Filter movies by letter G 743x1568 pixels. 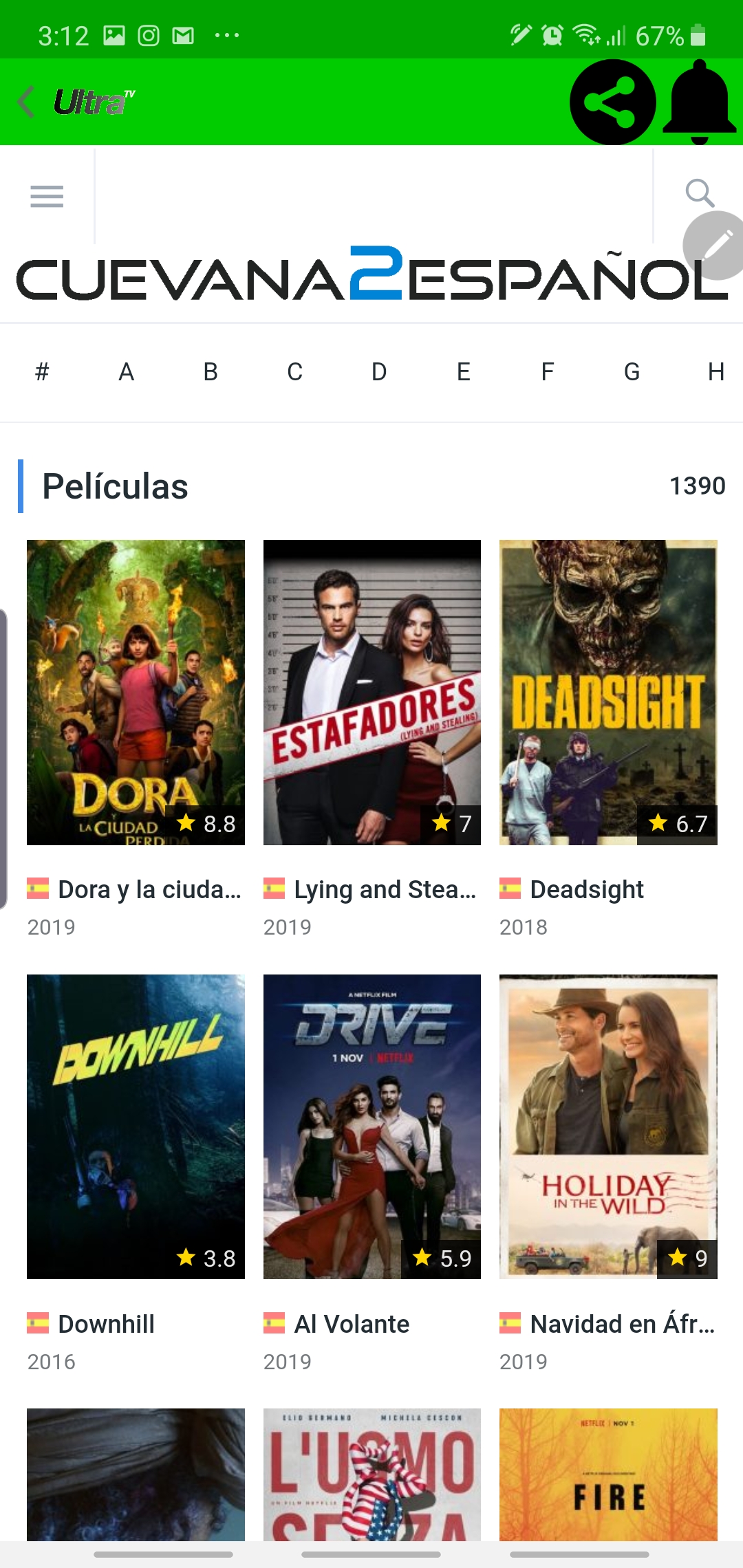tap(632, 372)
